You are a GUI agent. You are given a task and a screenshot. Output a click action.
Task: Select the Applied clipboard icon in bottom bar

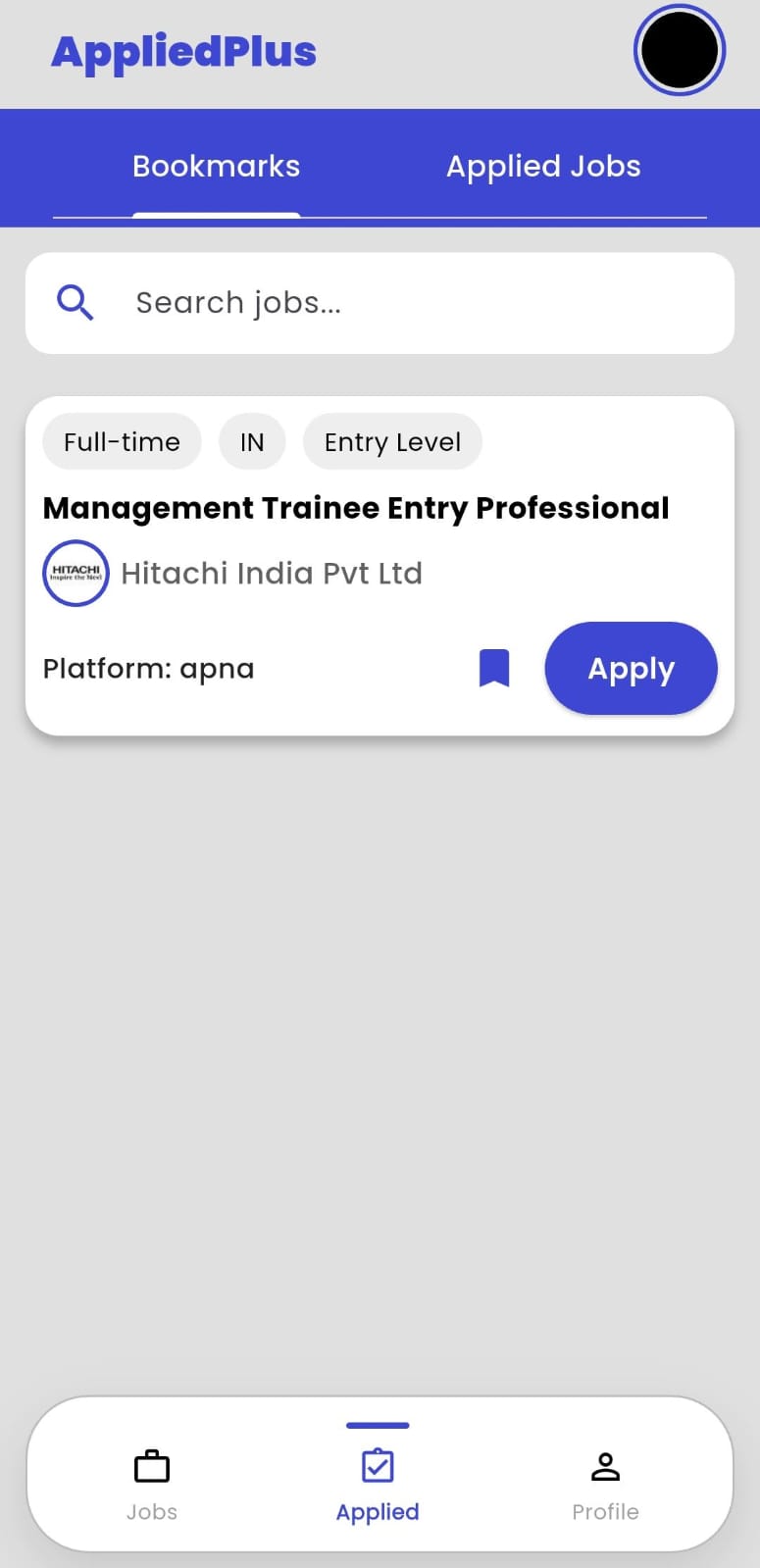[378, 1464]
